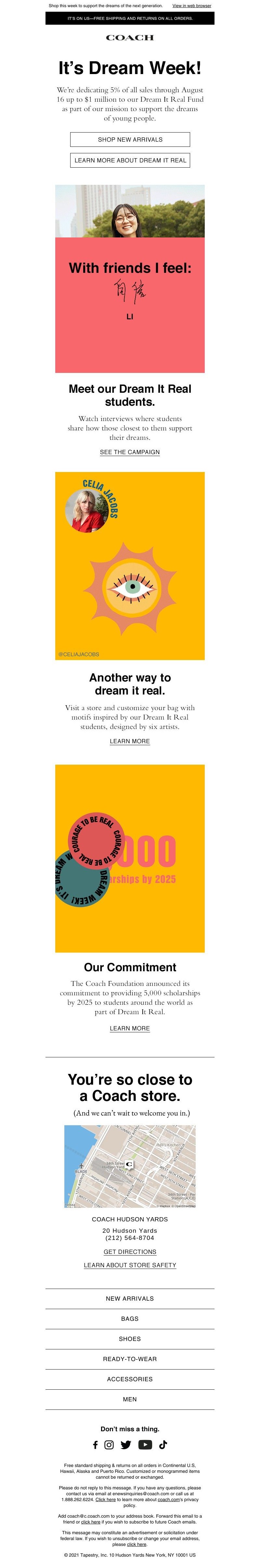Open Coach's TikTok profile

click(163, 1445)
